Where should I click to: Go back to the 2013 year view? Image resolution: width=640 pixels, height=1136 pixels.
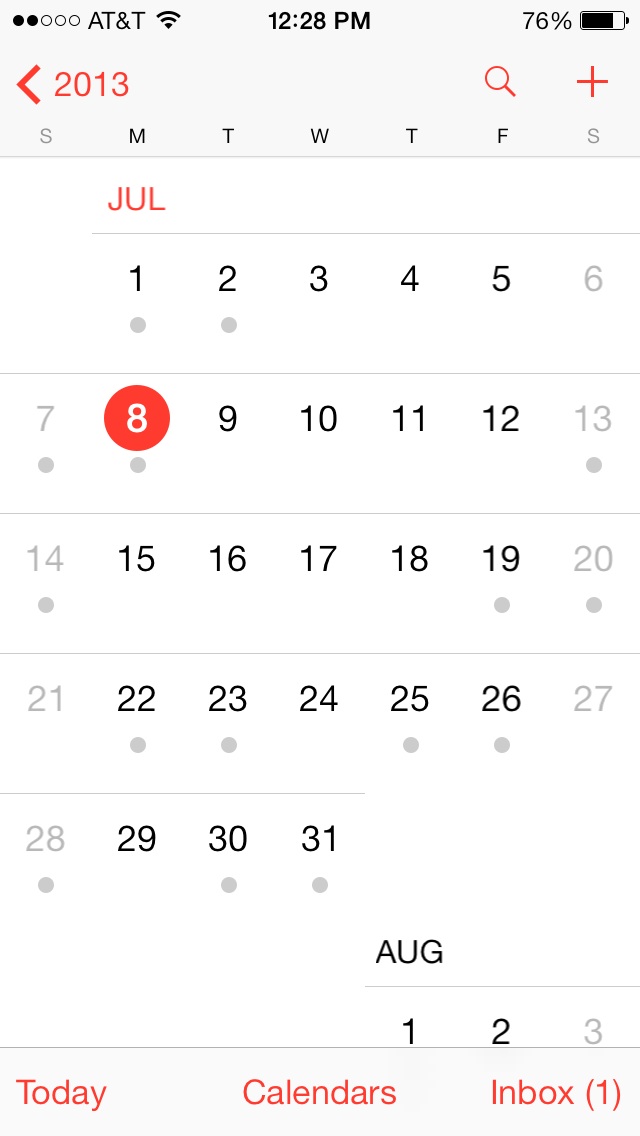click(72, 84)
